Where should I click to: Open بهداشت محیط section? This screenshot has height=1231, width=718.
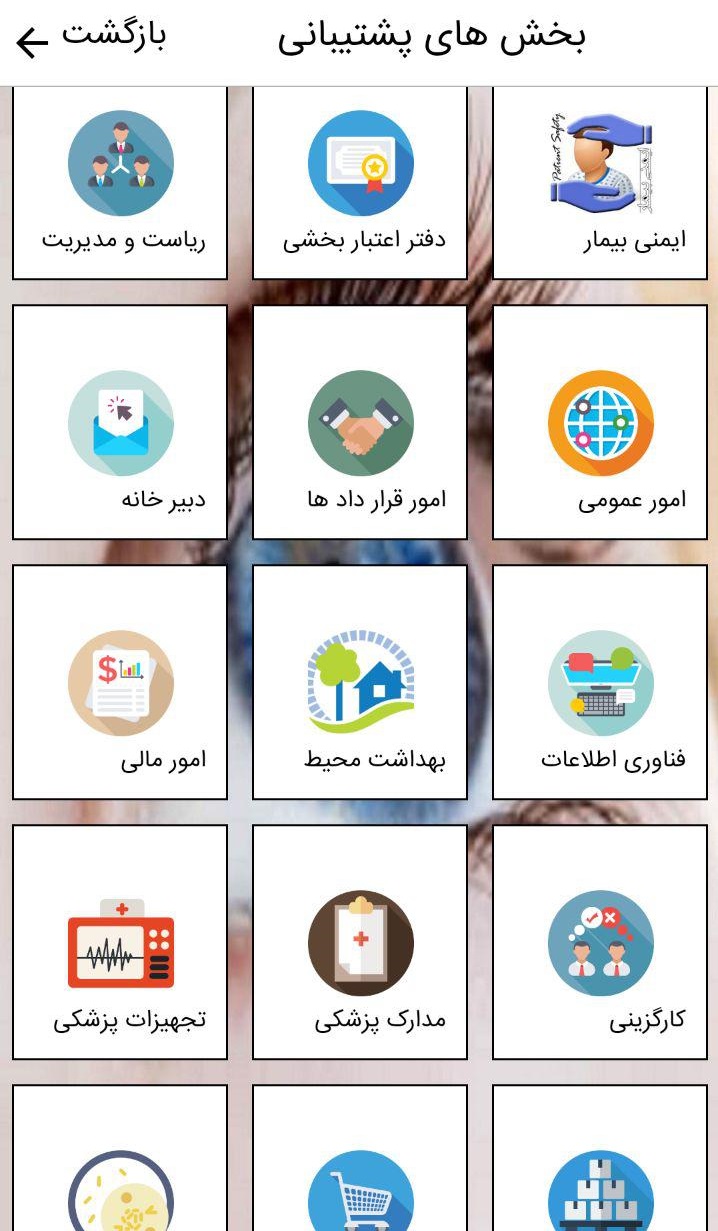360,682
